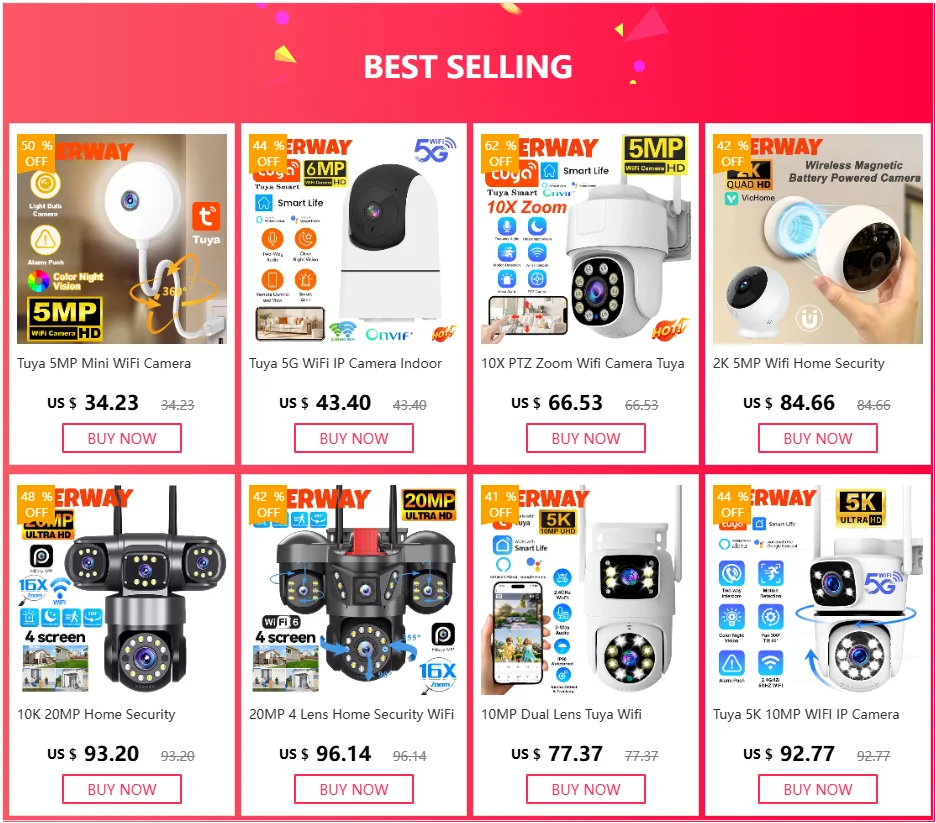View the 2K 5MP magnetic battery camera image
This screenshot has height=823, width=936.
[x=818, y=239]
